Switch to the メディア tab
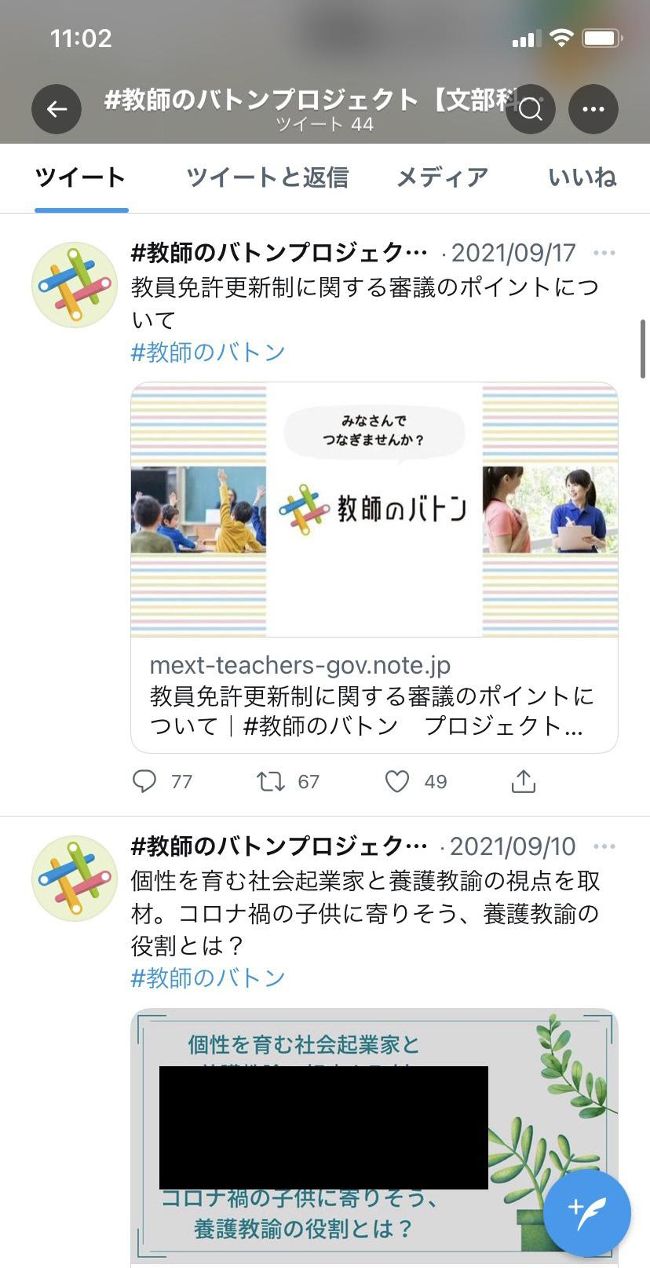Screen dimensions: 650x1268 coord(442,178)
